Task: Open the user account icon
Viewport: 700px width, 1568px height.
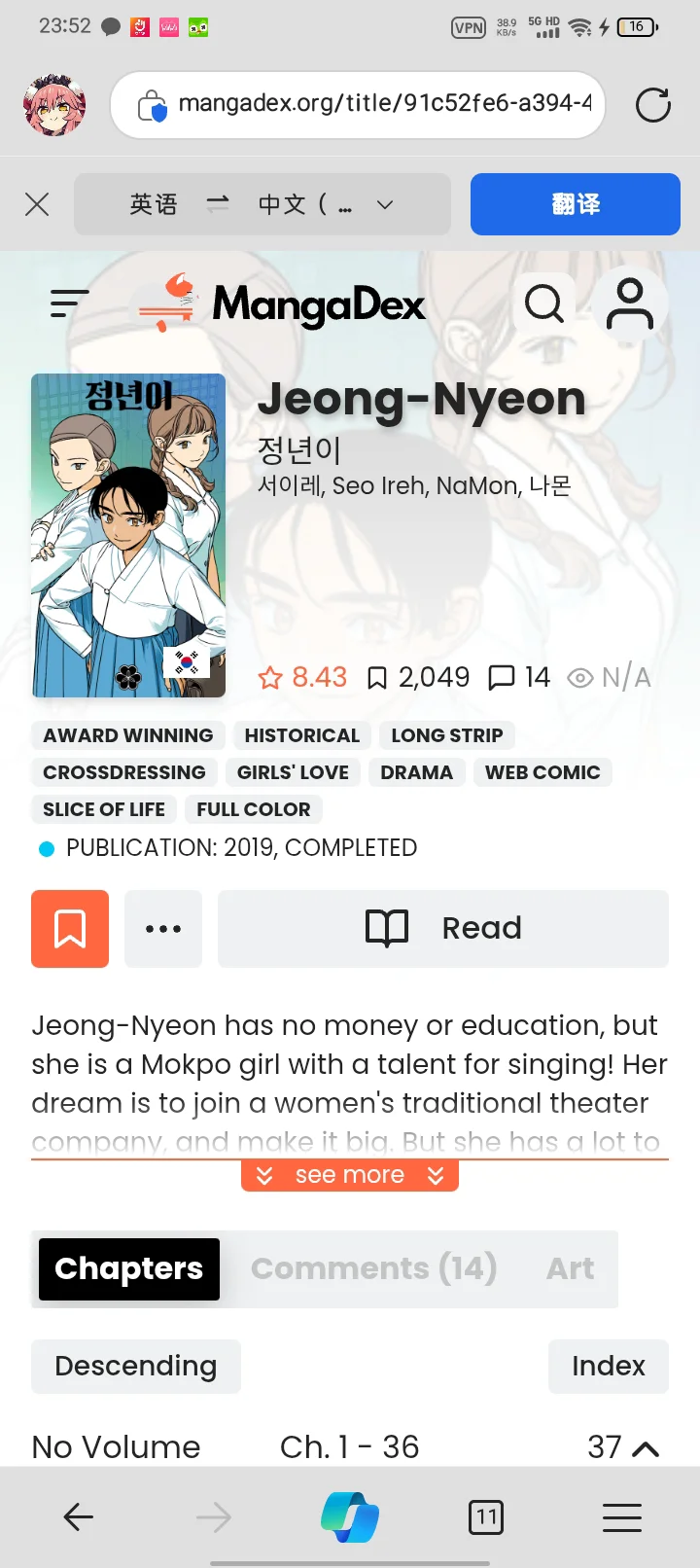Action: pos(630,304)
